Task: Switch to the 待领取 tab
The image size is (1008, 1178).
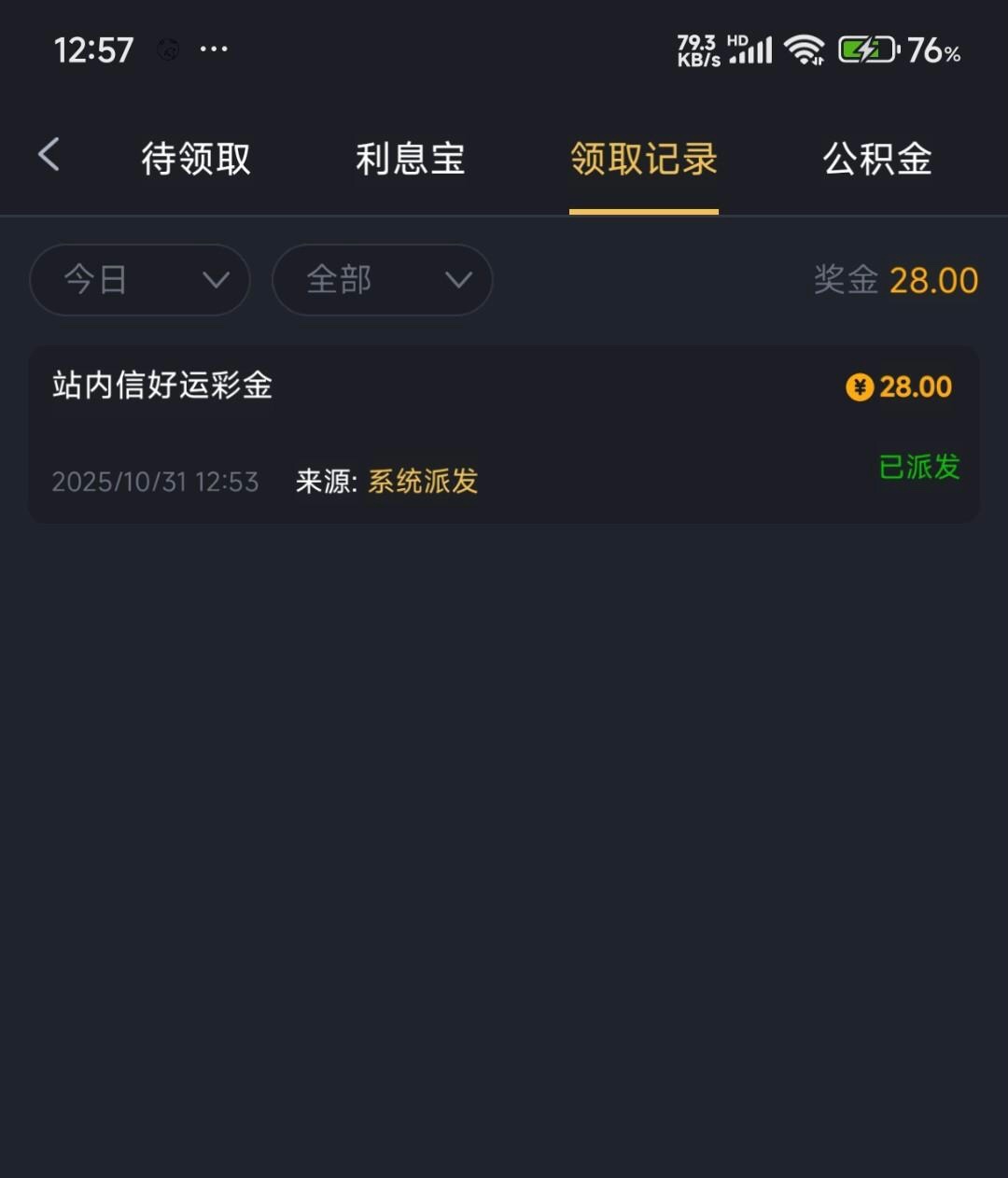Action: [196, 159]
